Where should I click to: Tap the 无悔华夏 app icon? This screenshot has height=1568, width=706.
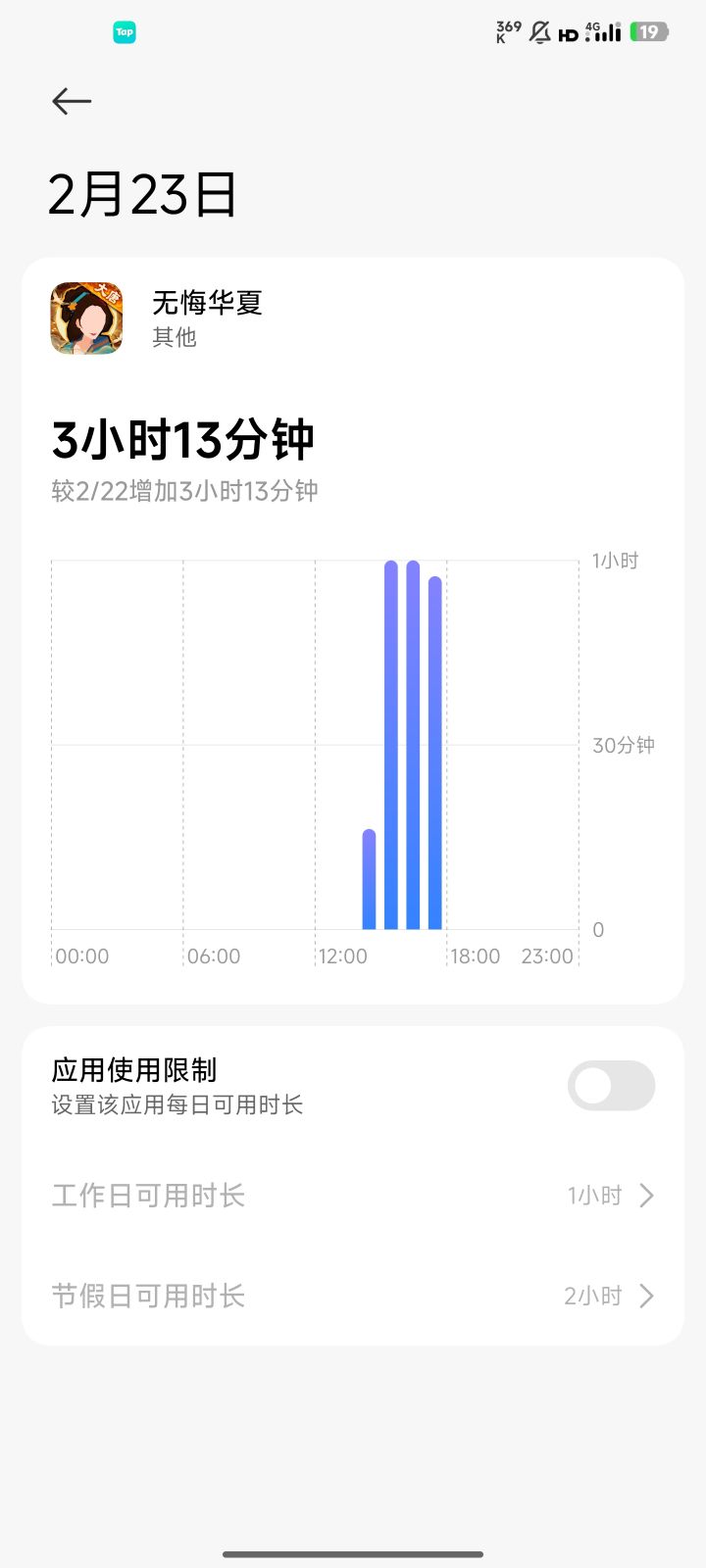tap(86, 318)
